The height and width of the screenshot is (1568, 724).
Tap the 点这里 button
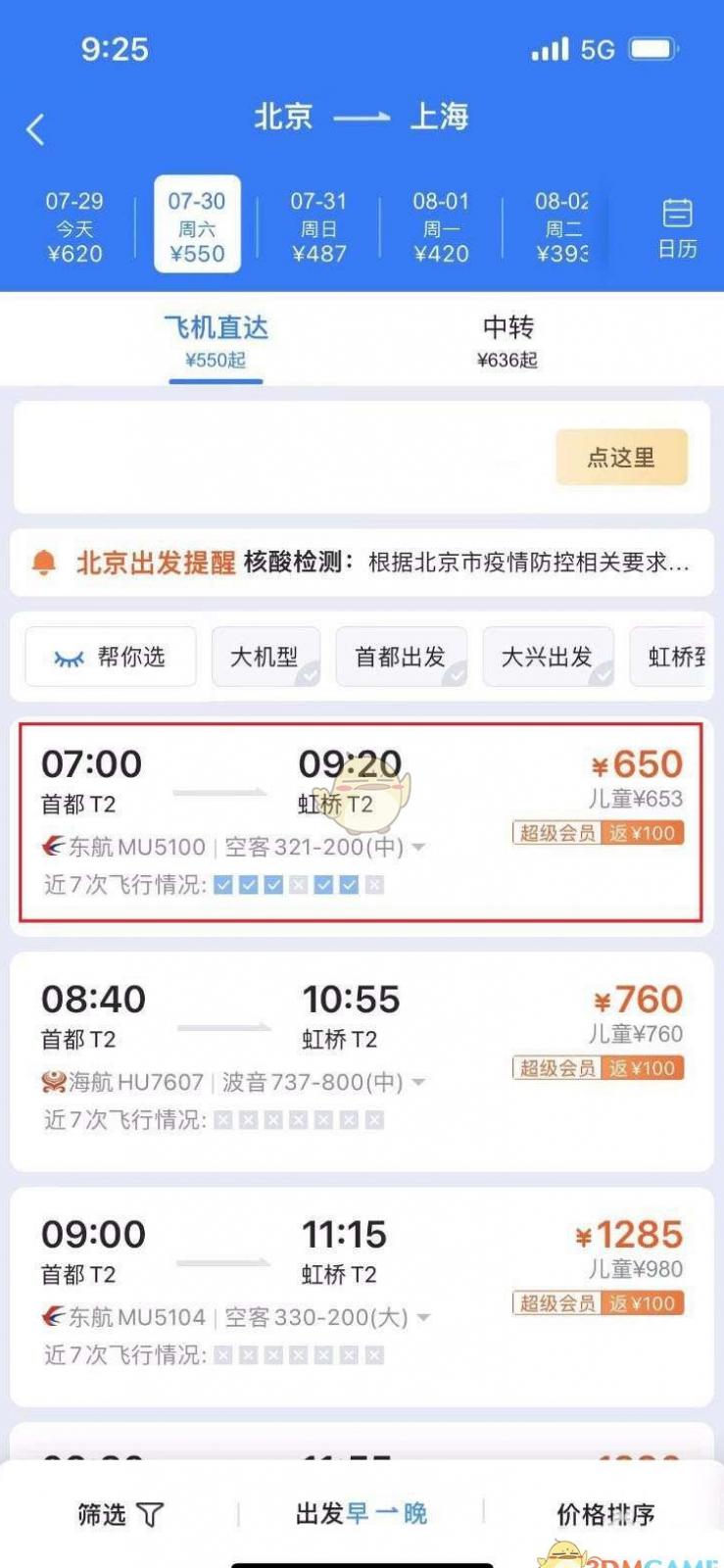(x=621, y=458)
